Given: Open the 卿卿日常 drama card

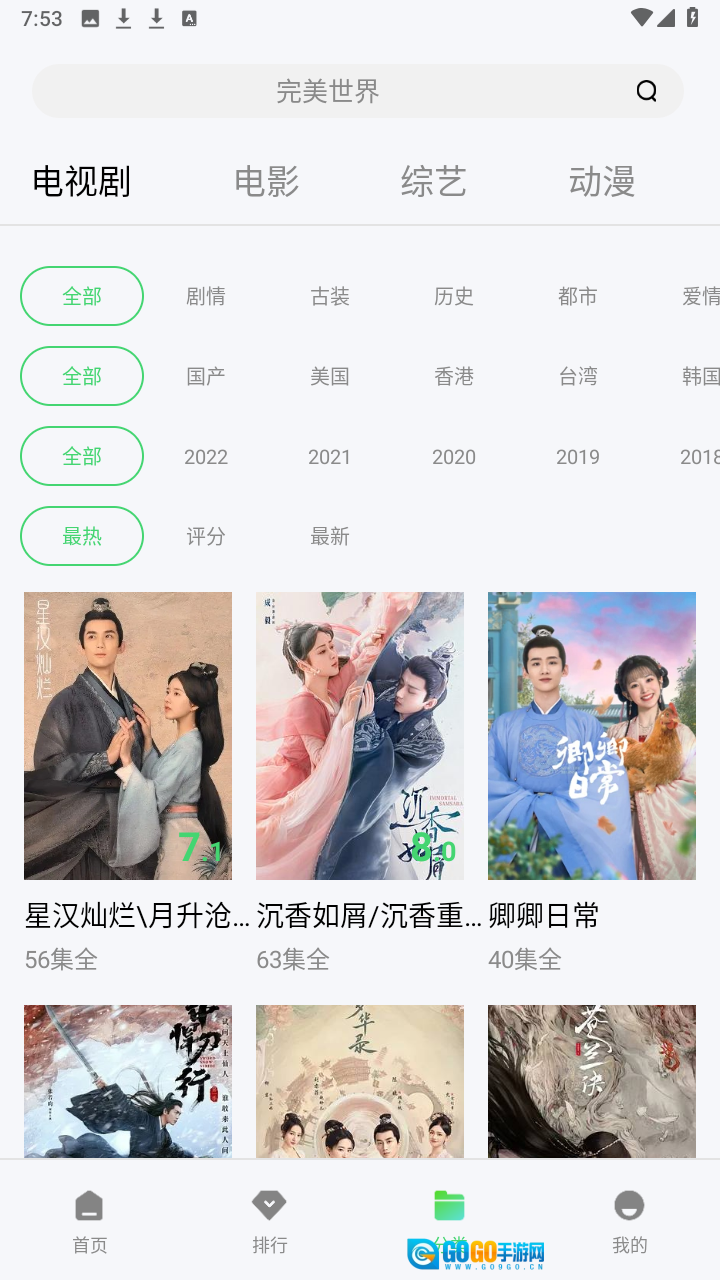Looking at the screenshot, I should 592,736.
